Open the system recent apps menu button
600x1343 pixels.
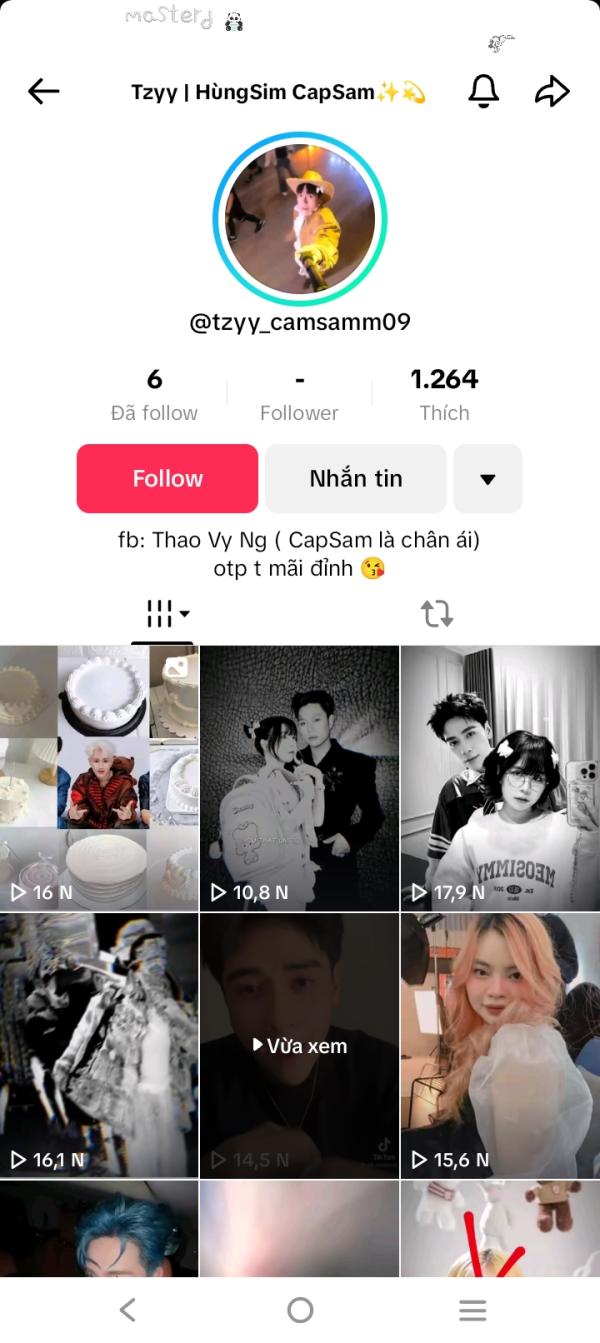click(472, 1310)
